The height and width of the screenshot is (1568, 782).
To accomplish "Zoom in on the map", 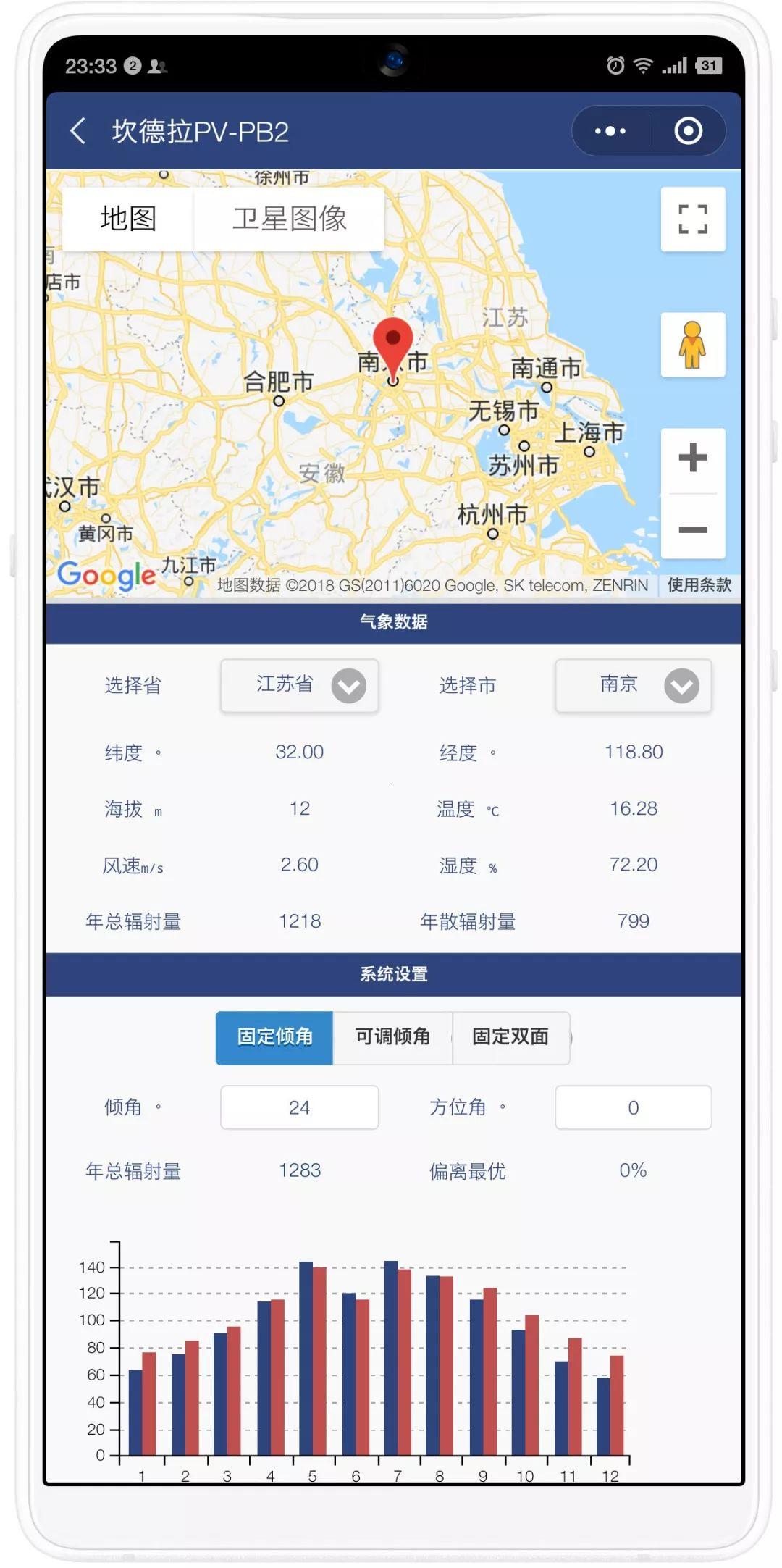I will coord(693,458).
